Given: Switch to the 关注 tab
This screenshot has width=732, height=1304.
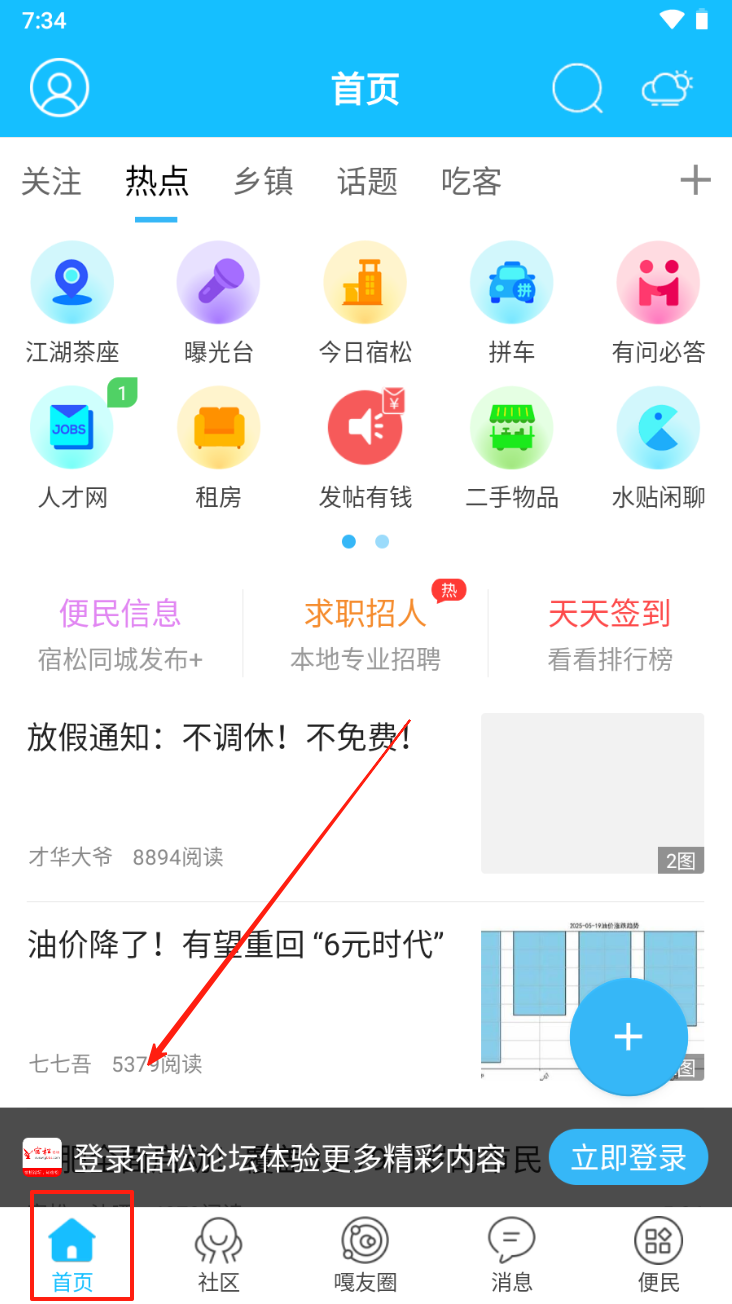Looking at the screenshot, I should (x=51, y=182).
